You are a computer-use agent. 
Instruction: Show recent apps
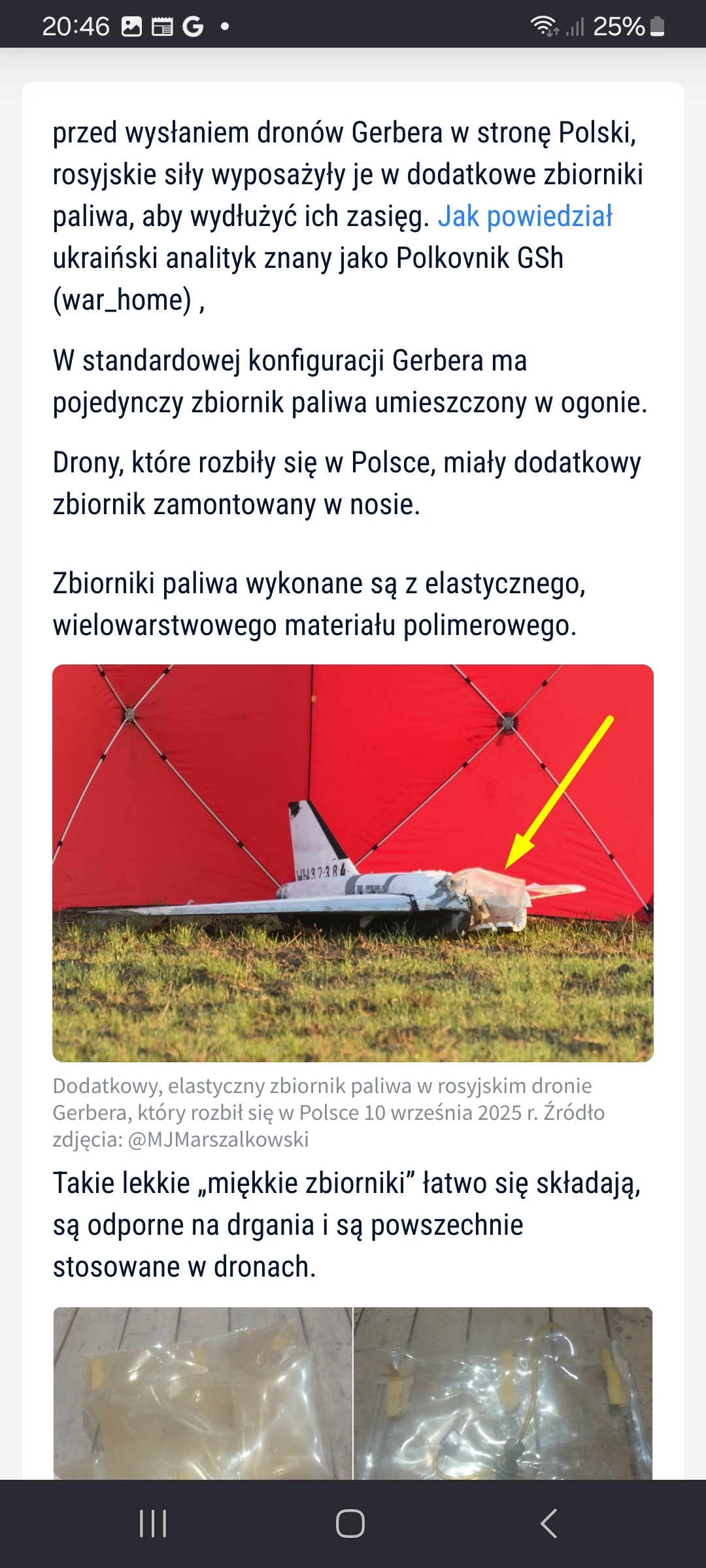coord(154,1524)
